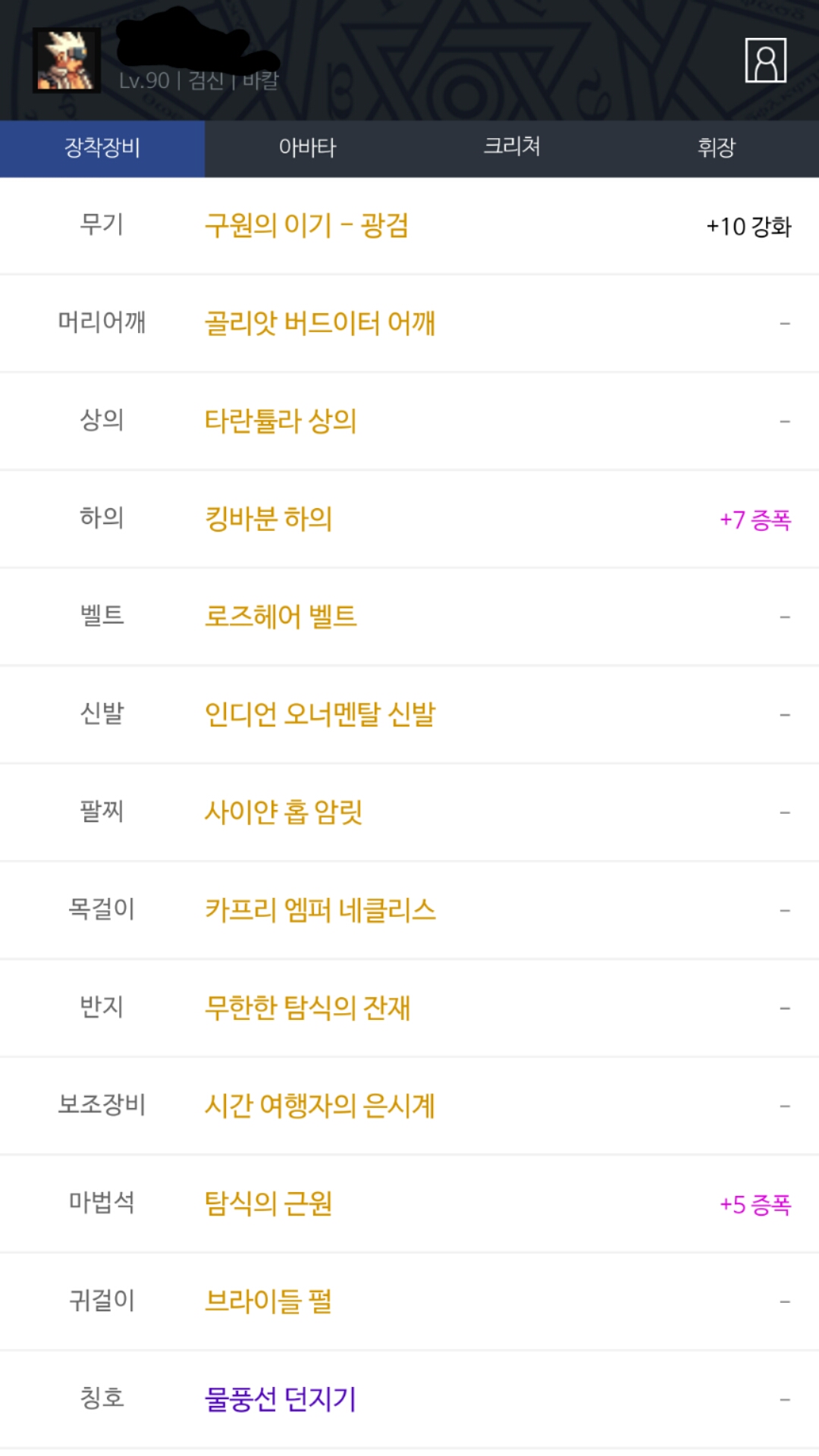The image size is (819, 1456).
Task: Open the character profile icon
Action: click(x=765, y=61)
